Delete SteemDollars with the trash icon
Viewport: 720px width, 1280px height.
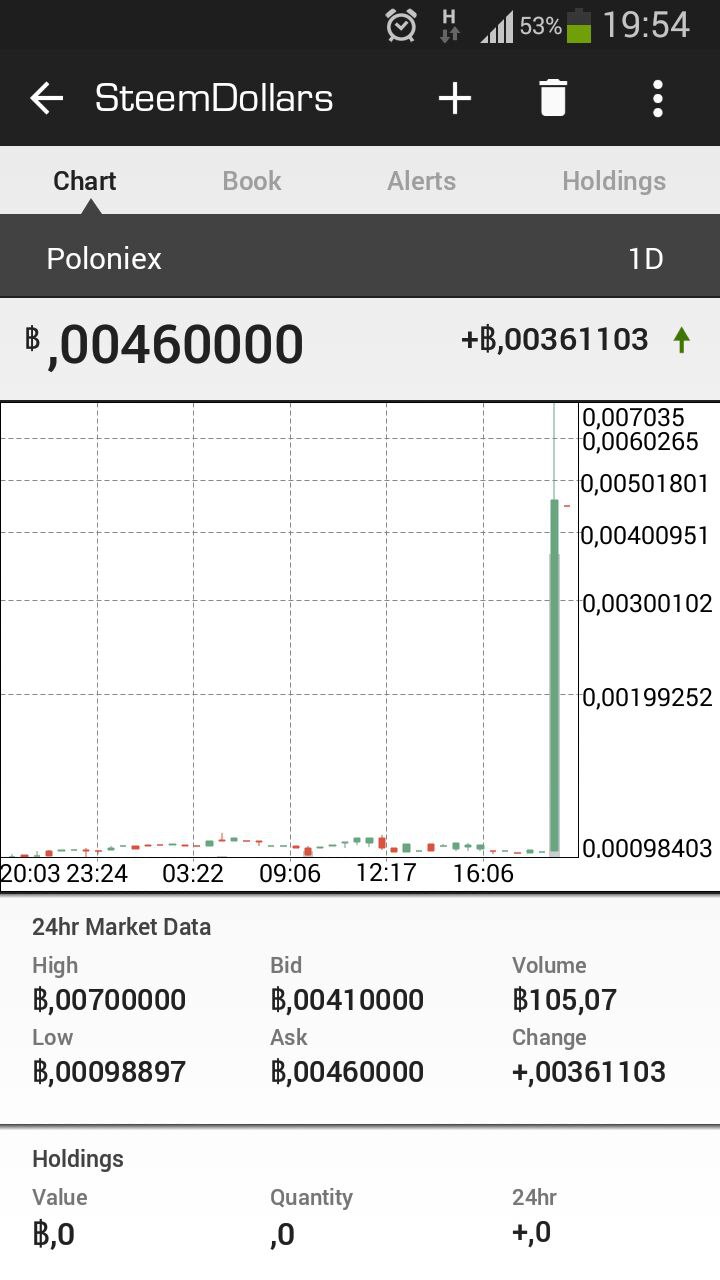point(553,98)
